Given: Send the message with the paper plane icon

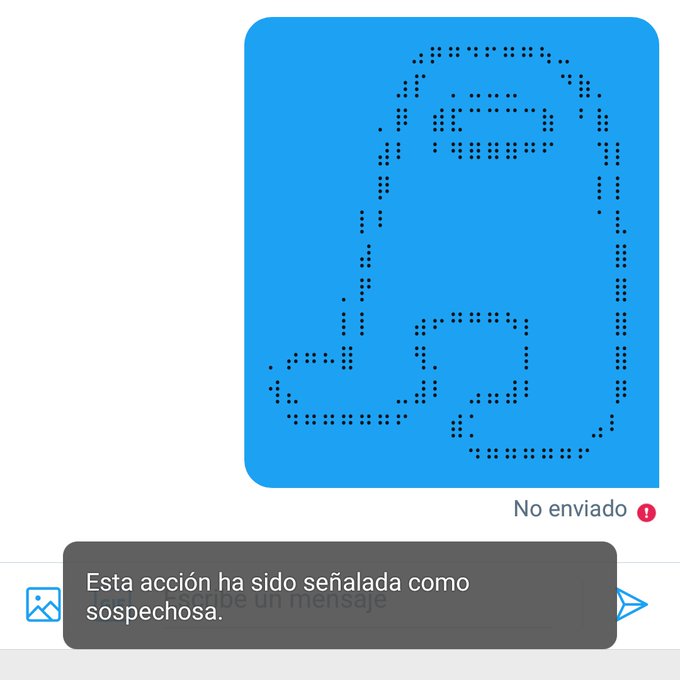Looking at the screenshot, I should 631,603.
